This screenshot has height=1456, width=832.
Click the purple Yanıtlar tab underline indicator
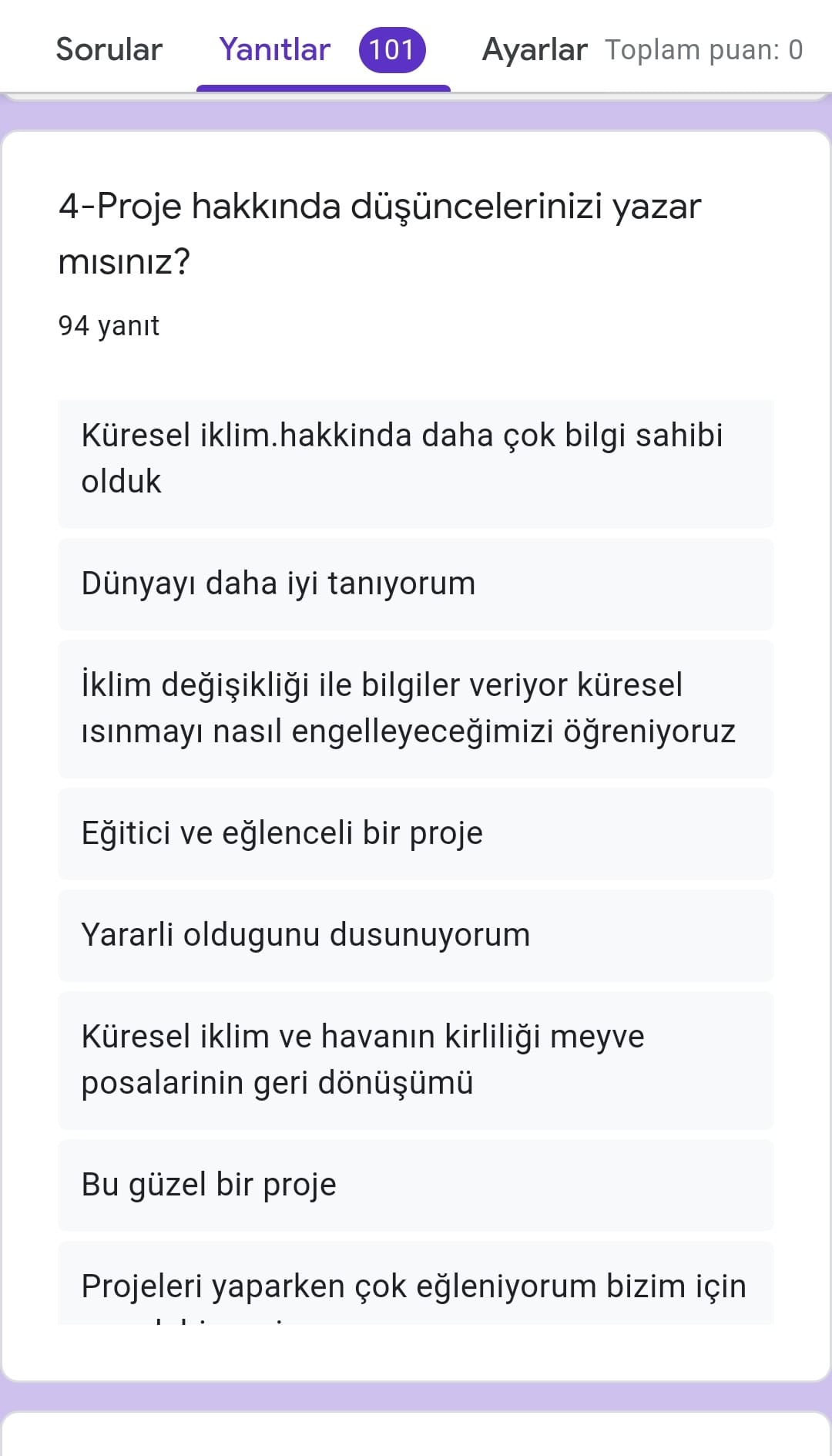coord(324,87)
